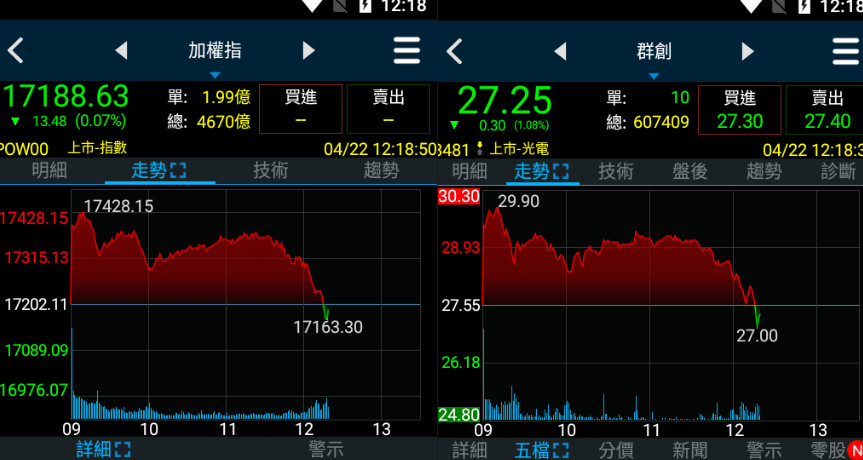Switch to 明細 tab for 加權指

pos(49,171)
